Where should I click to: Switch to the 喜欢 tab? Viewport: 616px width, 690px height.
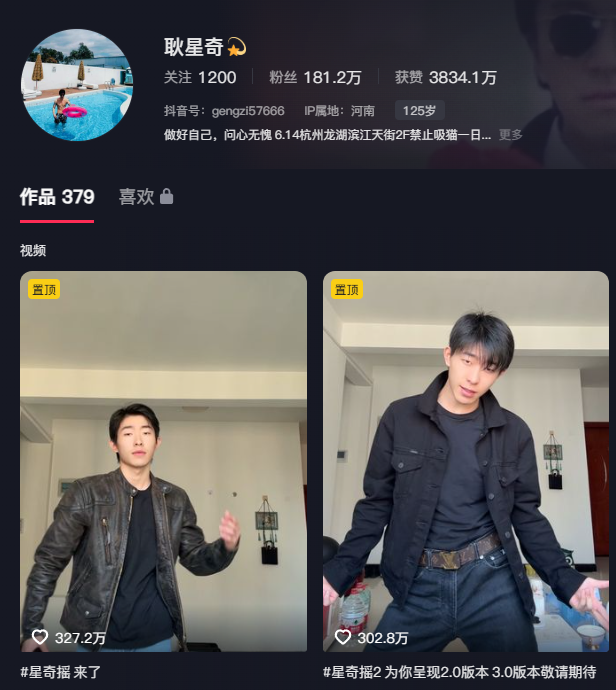coord(146,197)
